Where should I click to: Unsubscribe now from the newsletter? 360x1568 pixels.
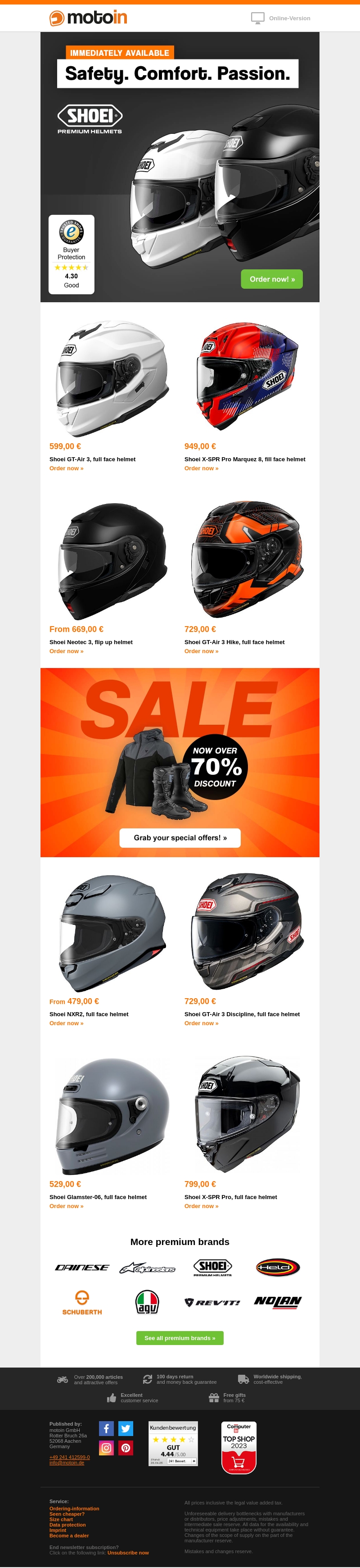(x=128, y=1553)
